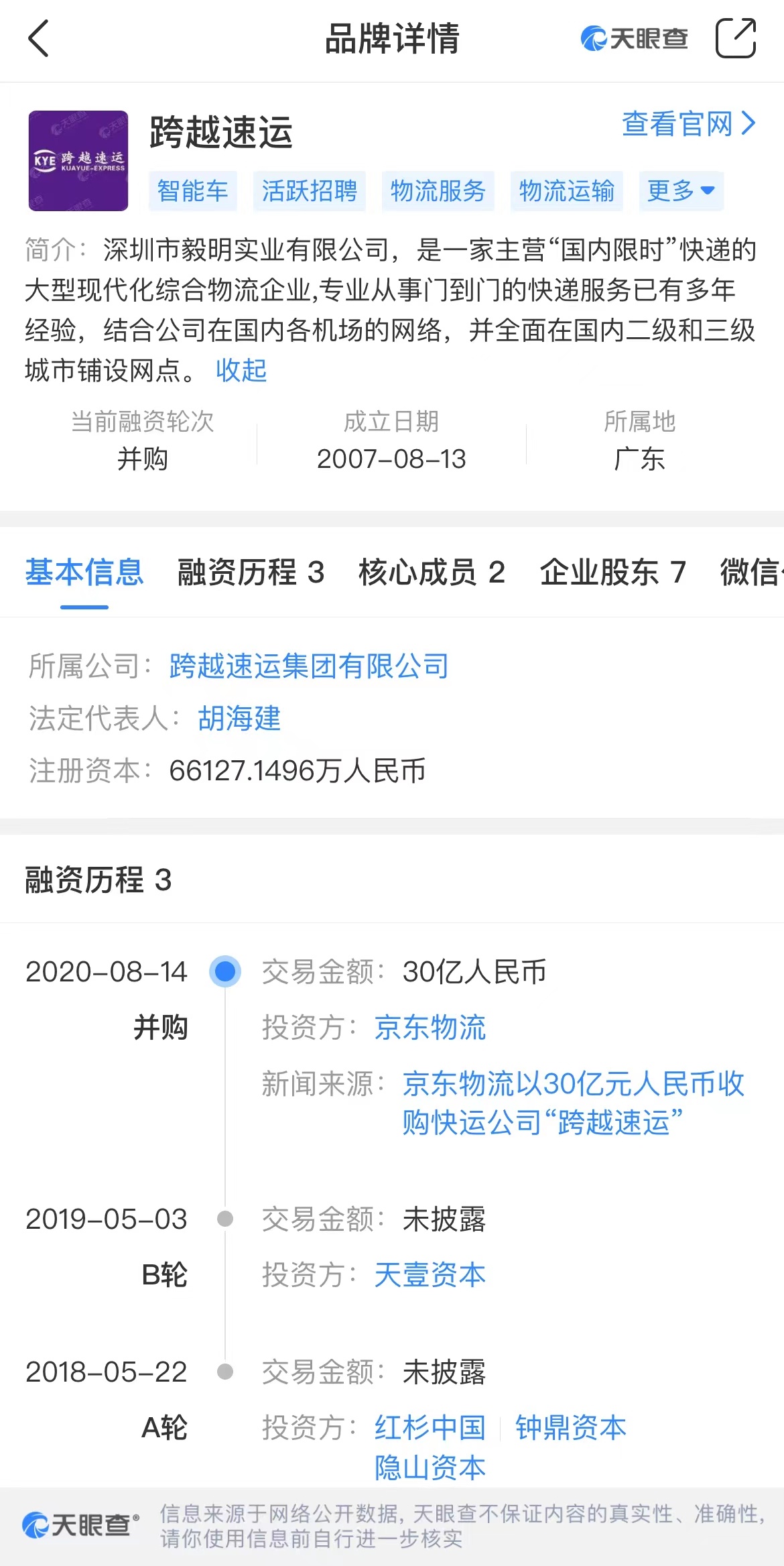Switch to the 核心成员 tab
Screen dimensions: 784x1566
point(432,573)
